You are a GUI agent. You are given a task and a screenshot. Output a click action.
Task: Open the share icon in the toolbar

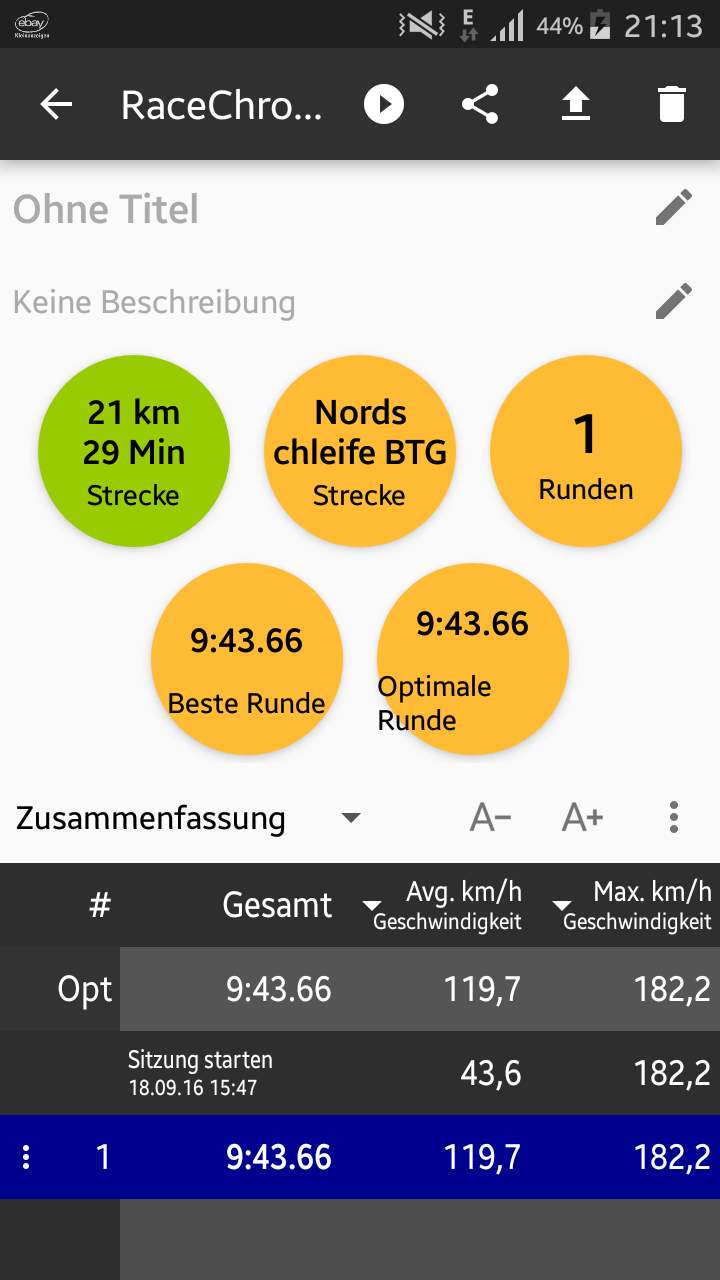480,104
